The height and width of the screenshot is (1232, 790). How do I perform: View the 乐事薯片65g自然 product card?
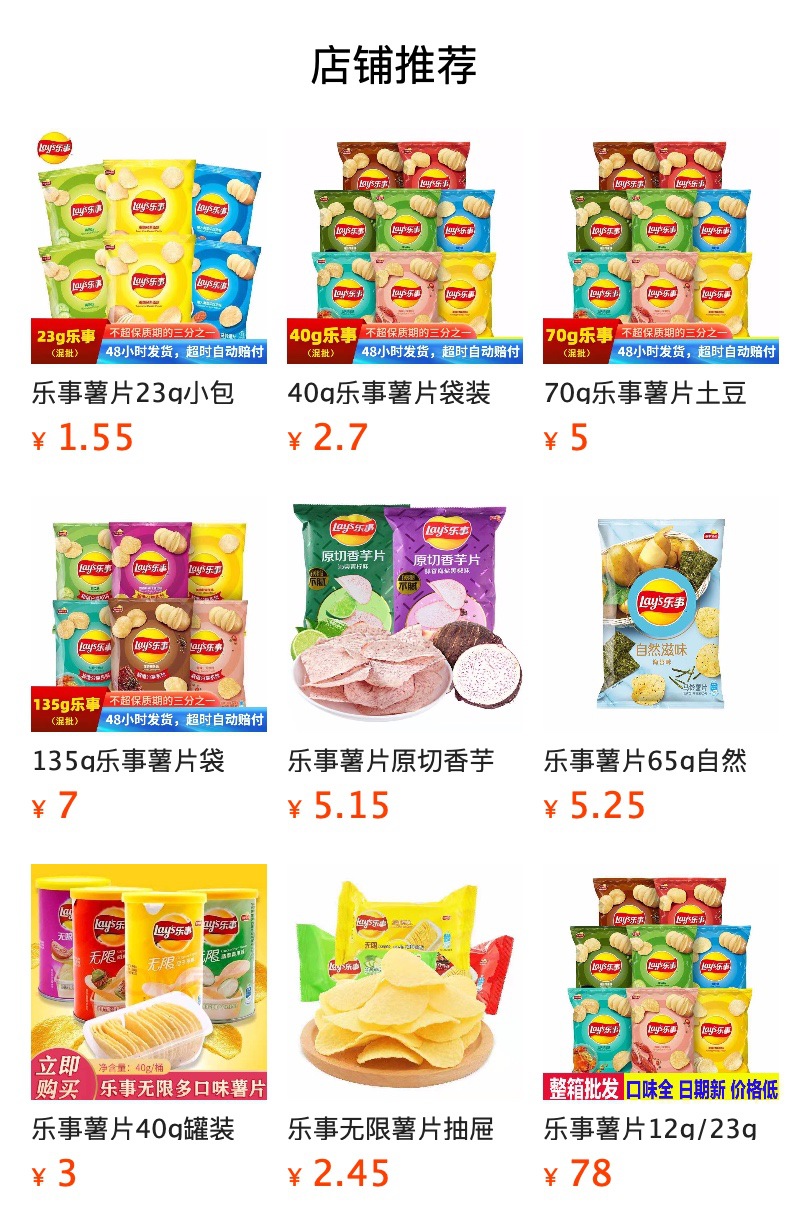point(661,614)
